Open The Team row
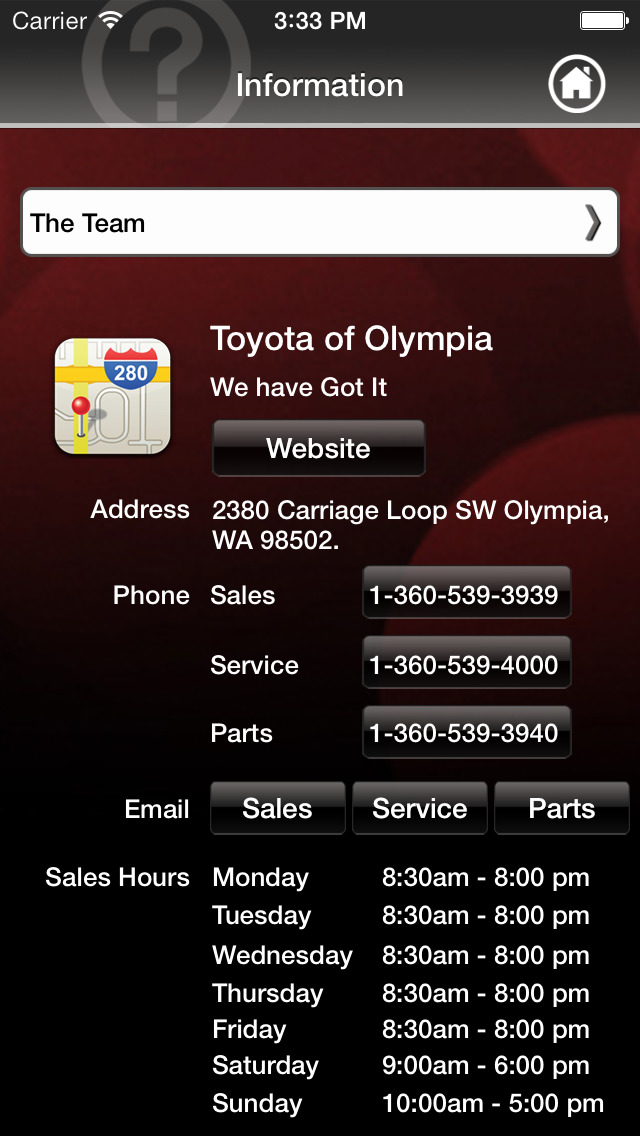This screenshot has width=640, height=1136. 320,222
